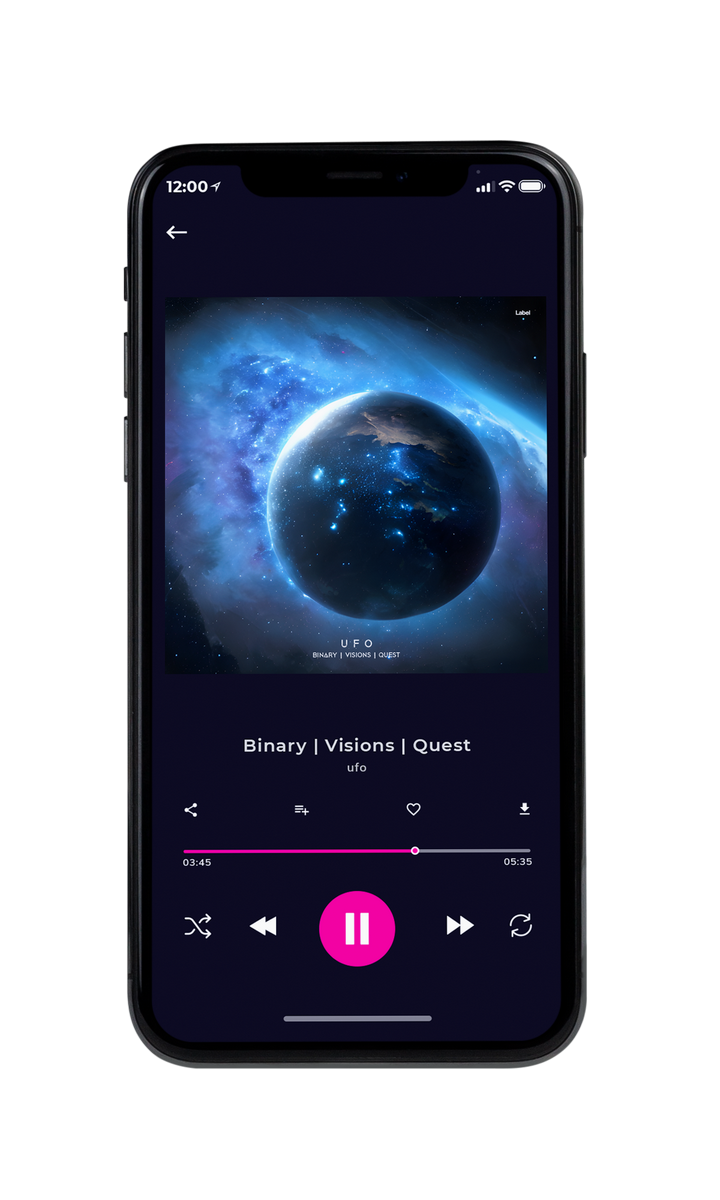Share the track Binary | Visions | Quest
Image resolution: width=720 pixels, height=1200 pixels.
coord(191,810)
